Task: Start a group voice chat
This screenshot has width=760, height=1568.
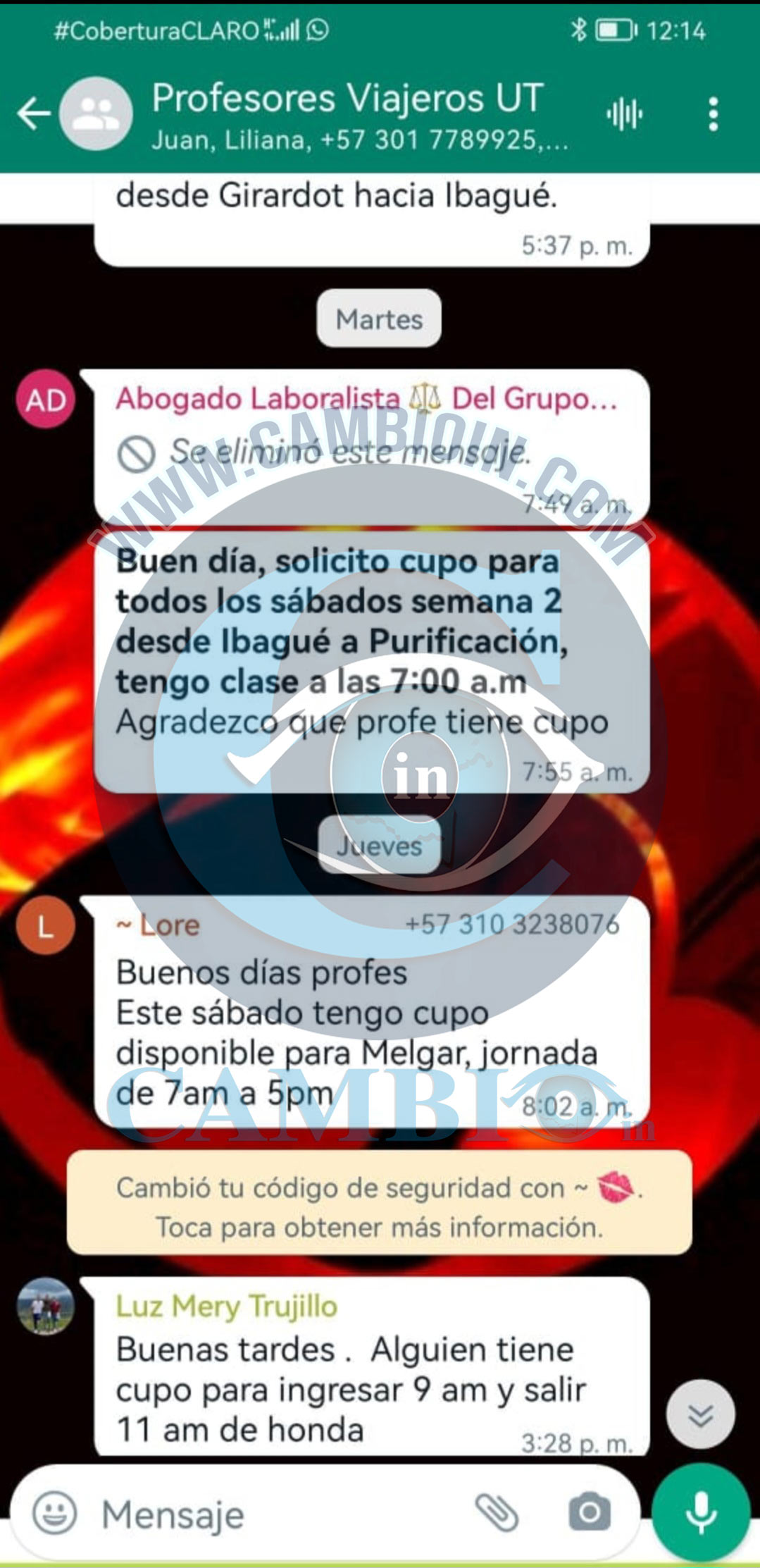Action: pos(624,114)
